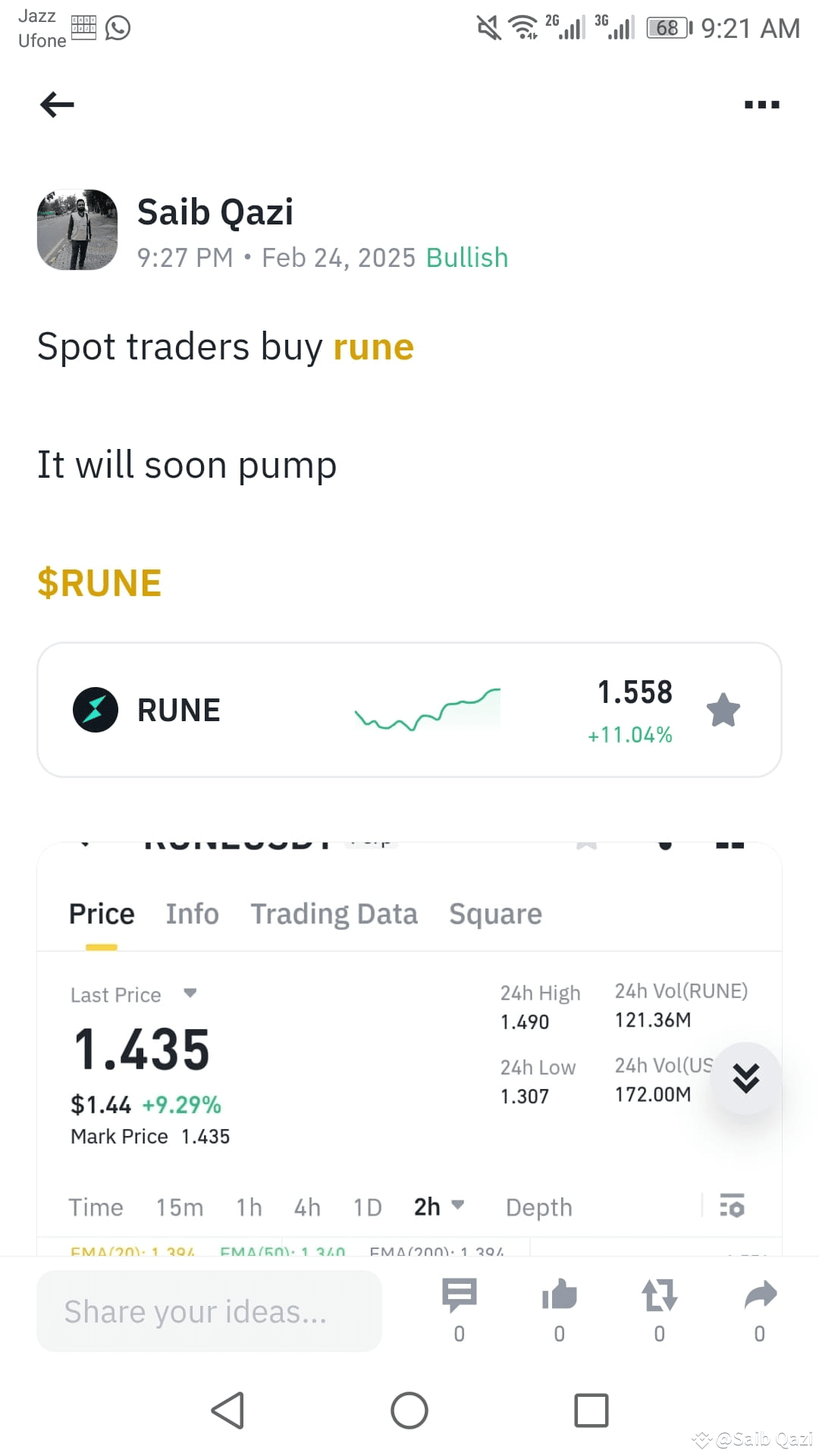The image size is (819, 1456).
Task: Open the Square tab
Action: click(x=494, y=914)
